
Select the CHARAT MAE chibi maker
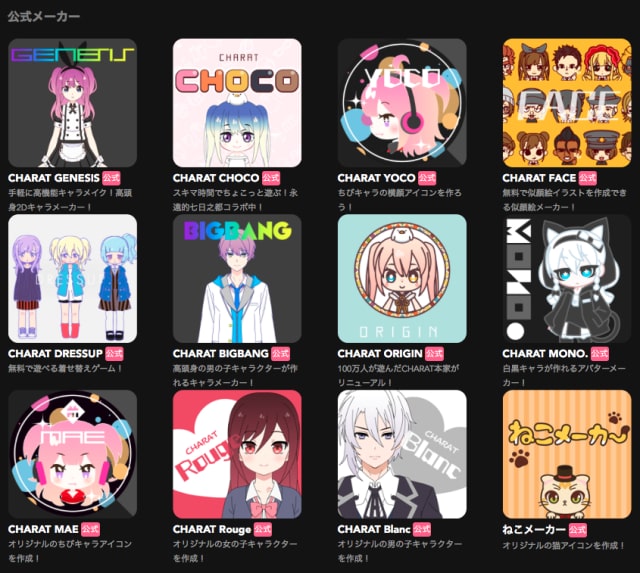[72, 454]
